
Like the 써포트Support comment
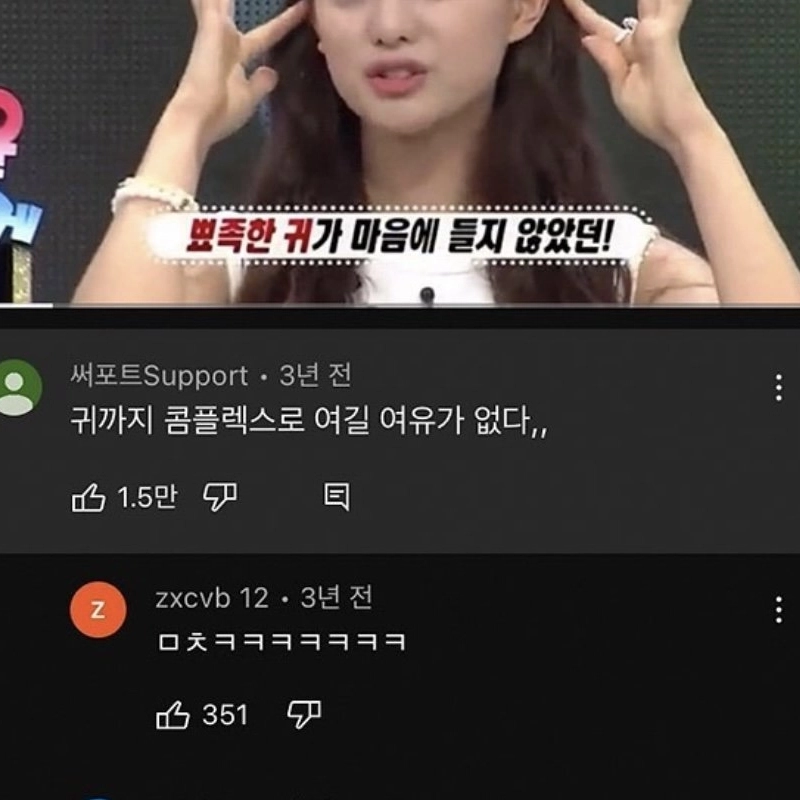tap(90, 497)
